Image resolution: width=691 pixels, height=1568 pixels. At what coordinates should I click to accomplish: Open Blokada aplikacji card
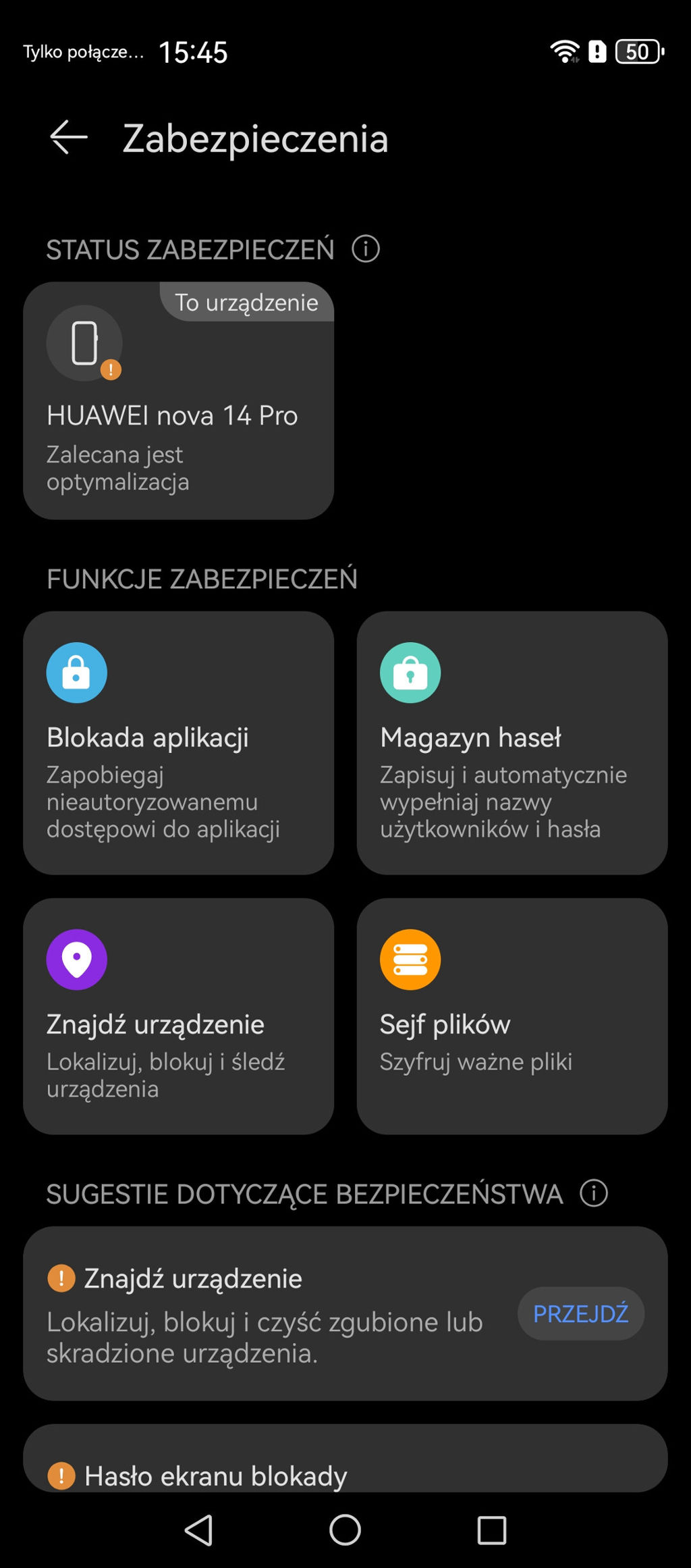point(178,742)
